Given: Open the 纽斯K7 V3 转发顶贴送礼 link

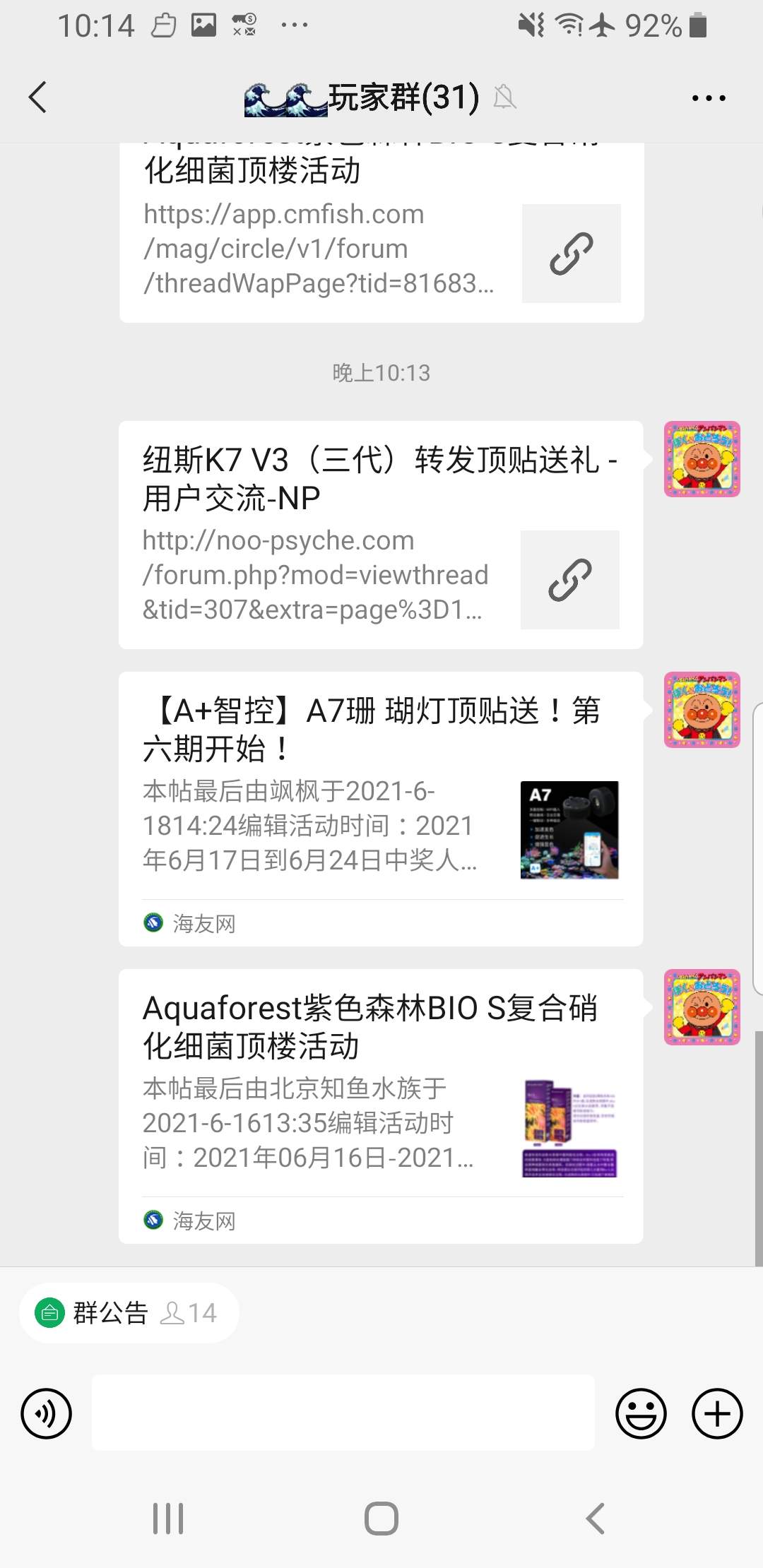Looking at the screenshot, I should [380, 535].
